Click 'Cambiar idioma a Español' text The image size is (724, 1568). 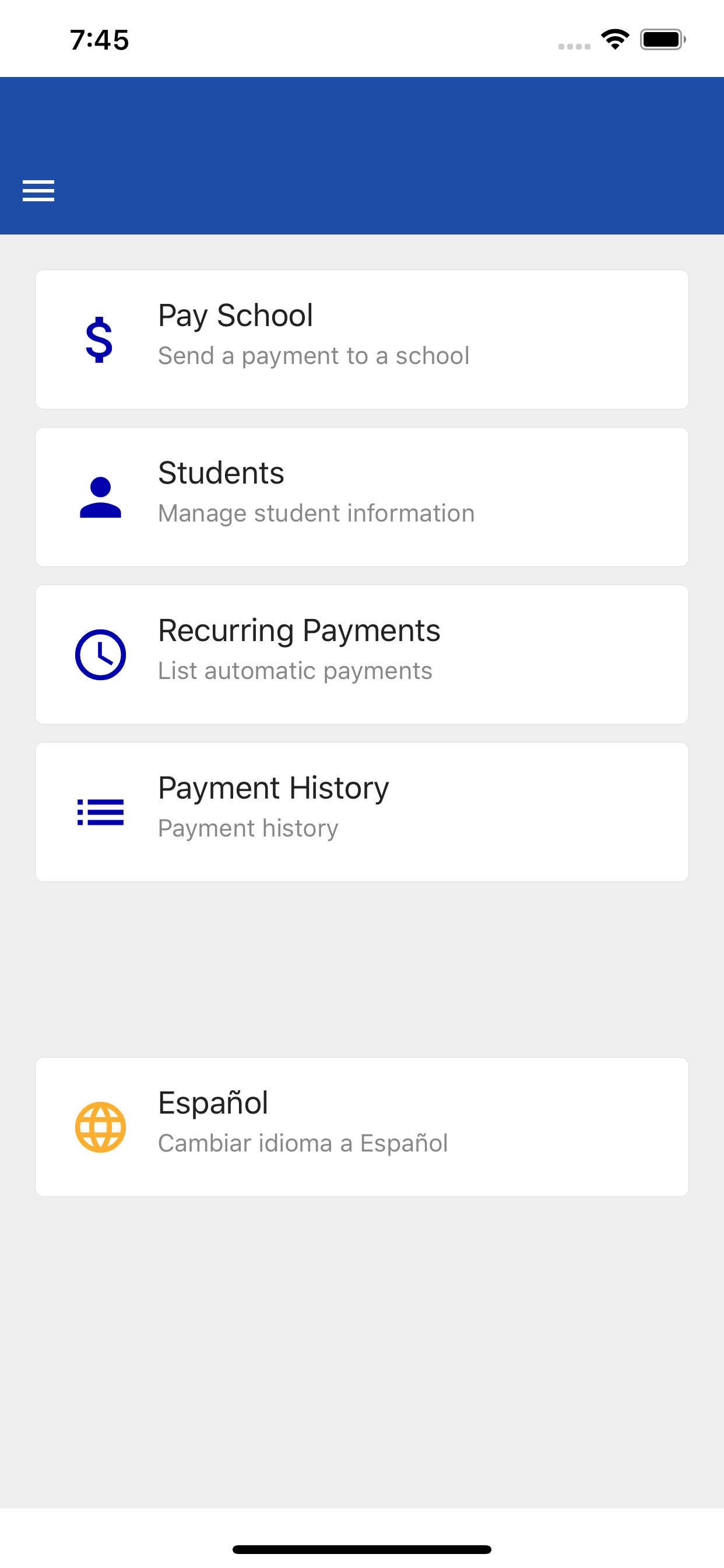click(x=303, y=1143)
